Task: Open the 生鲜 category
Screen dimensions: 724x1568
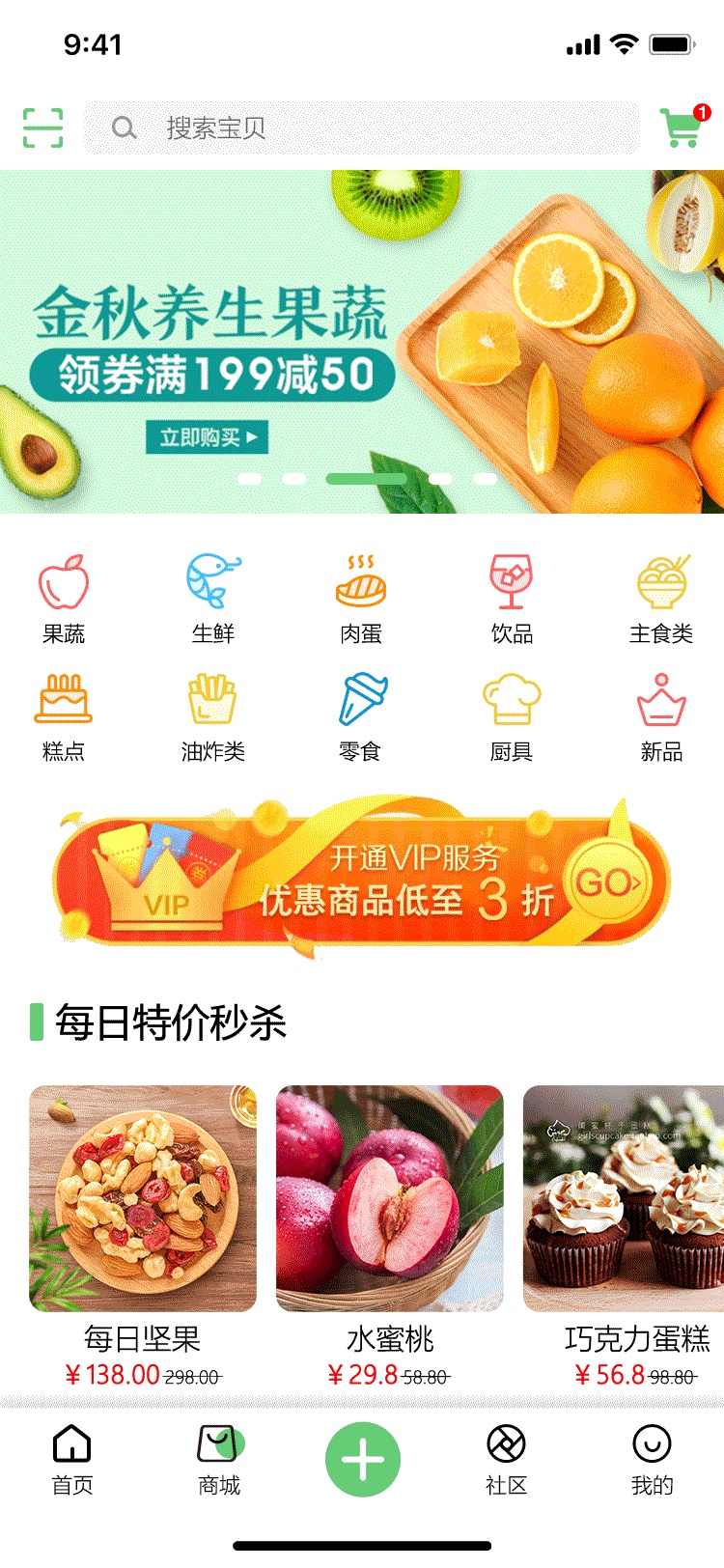Action: point(212,599)
